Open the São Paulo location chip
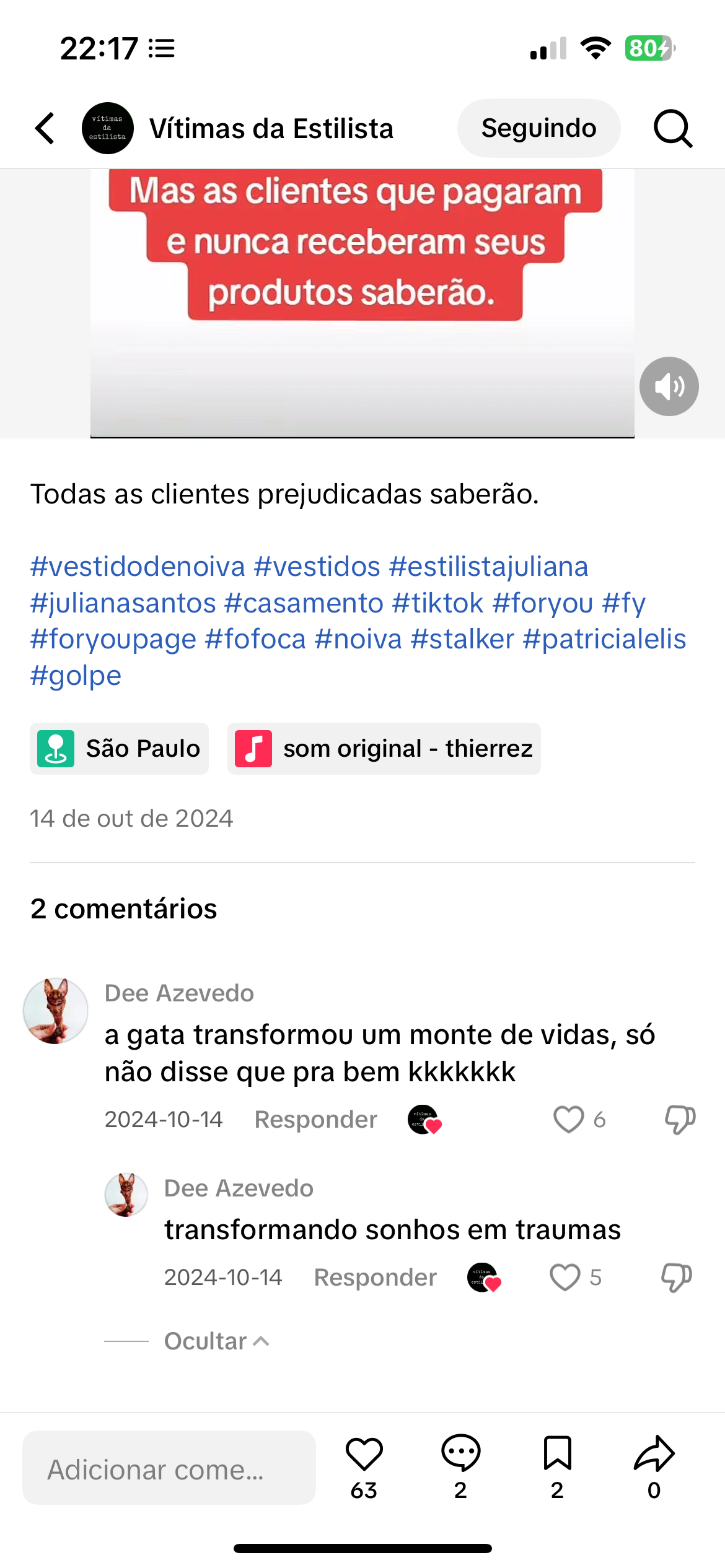The image size is (725, 1568). 120,749
